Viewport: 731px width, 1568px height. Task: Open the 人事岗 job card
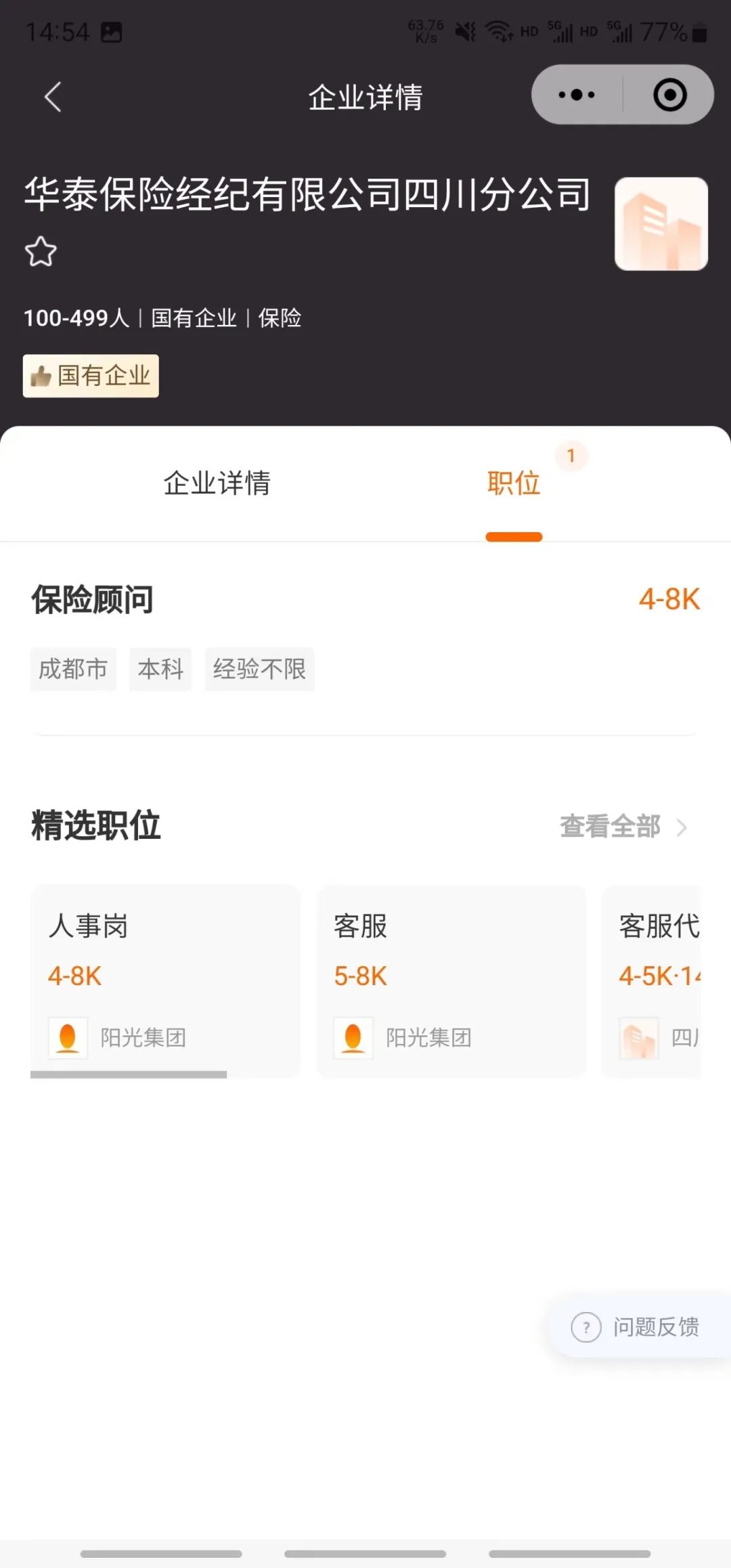pyautogui.click(x=165, y=981)
